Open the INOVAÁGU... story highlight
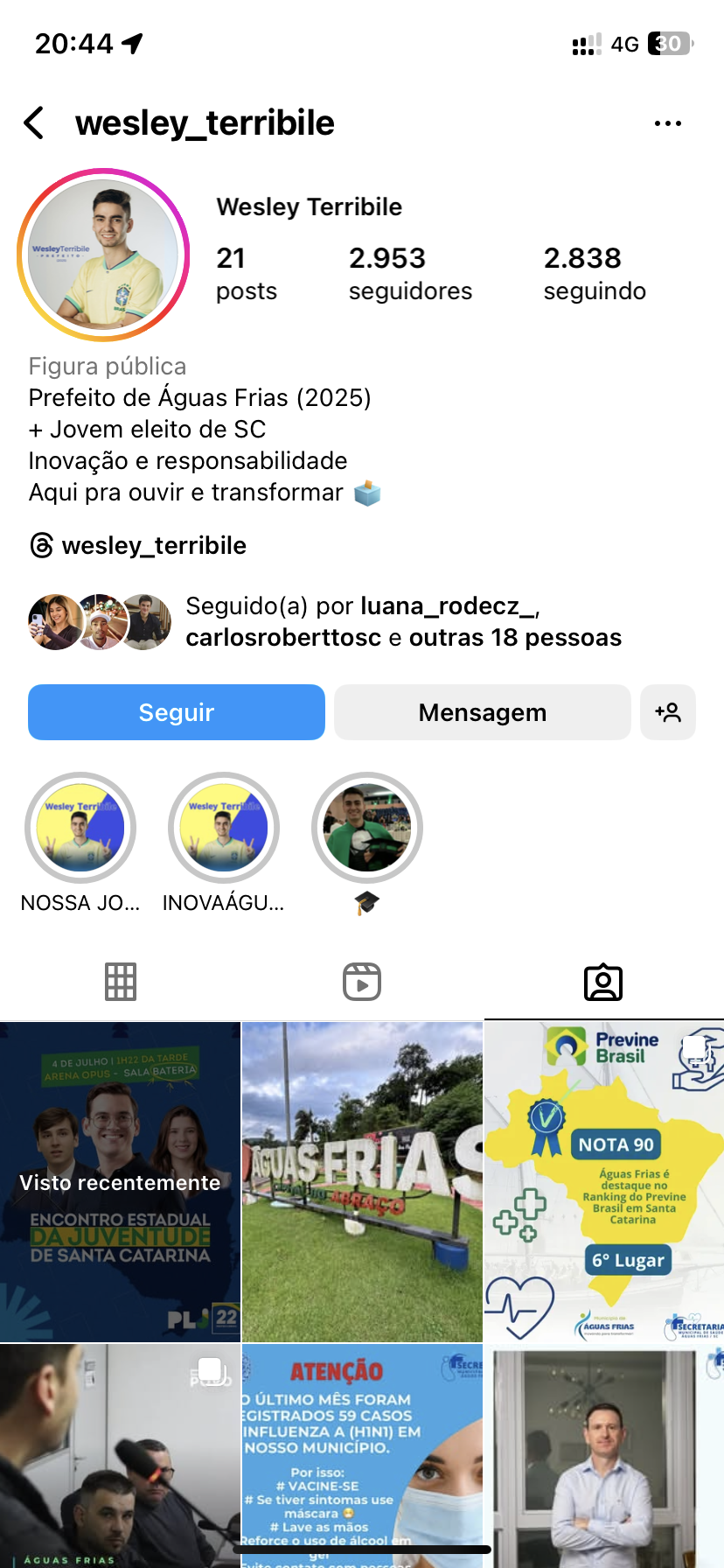724x1568 pixels. [224, 828]
